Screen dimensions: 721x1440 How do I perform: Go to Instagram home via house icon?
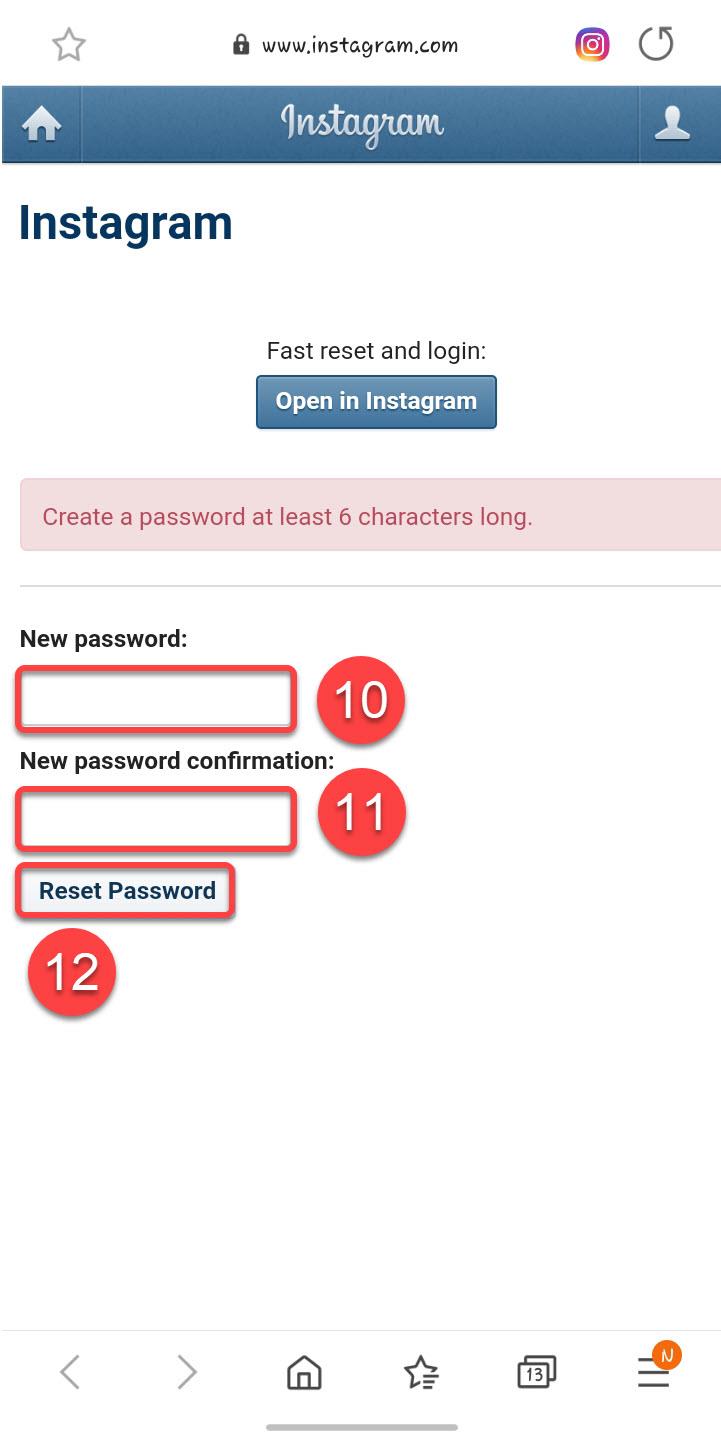point(41,124)
